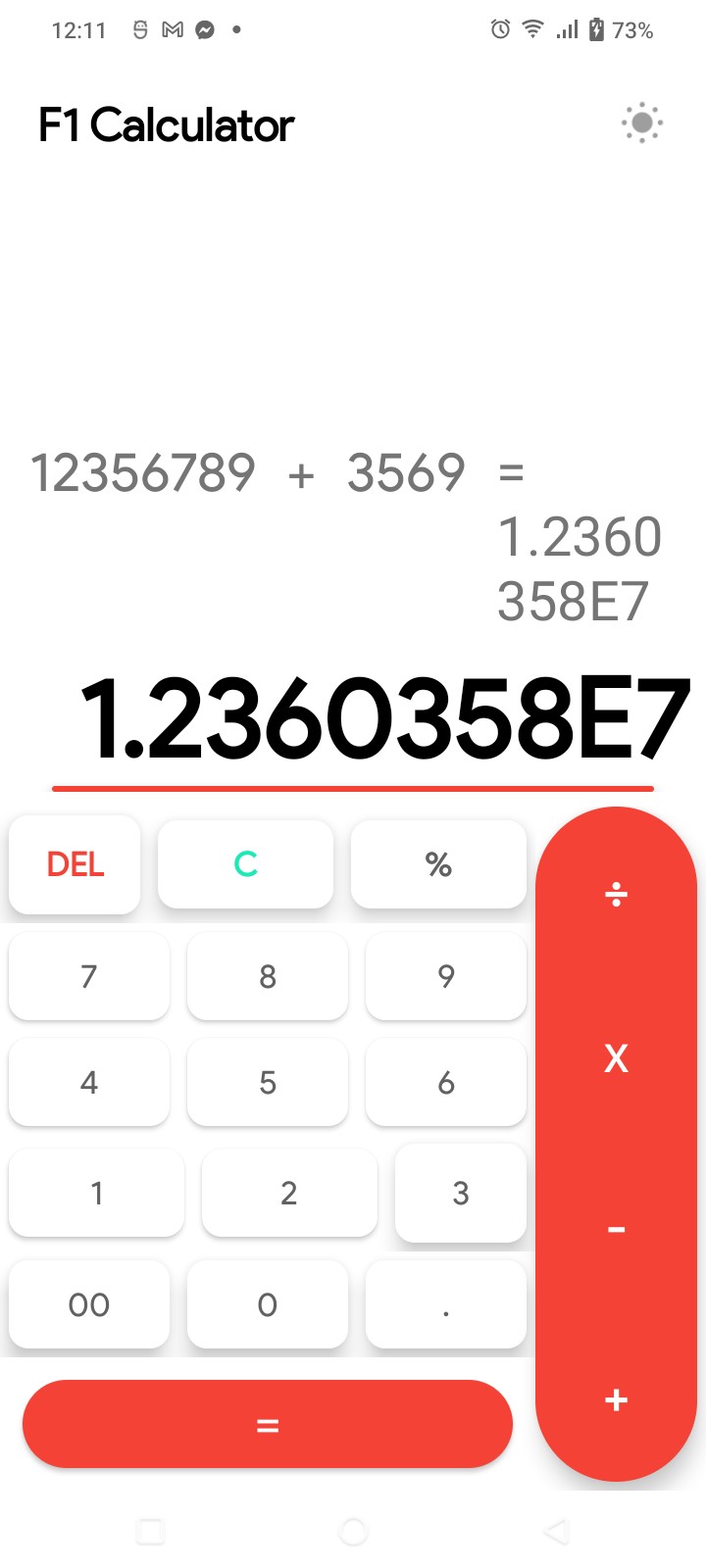
Task: Enter digit 2
Action: pyautogui.click(x=289, y=1193)
